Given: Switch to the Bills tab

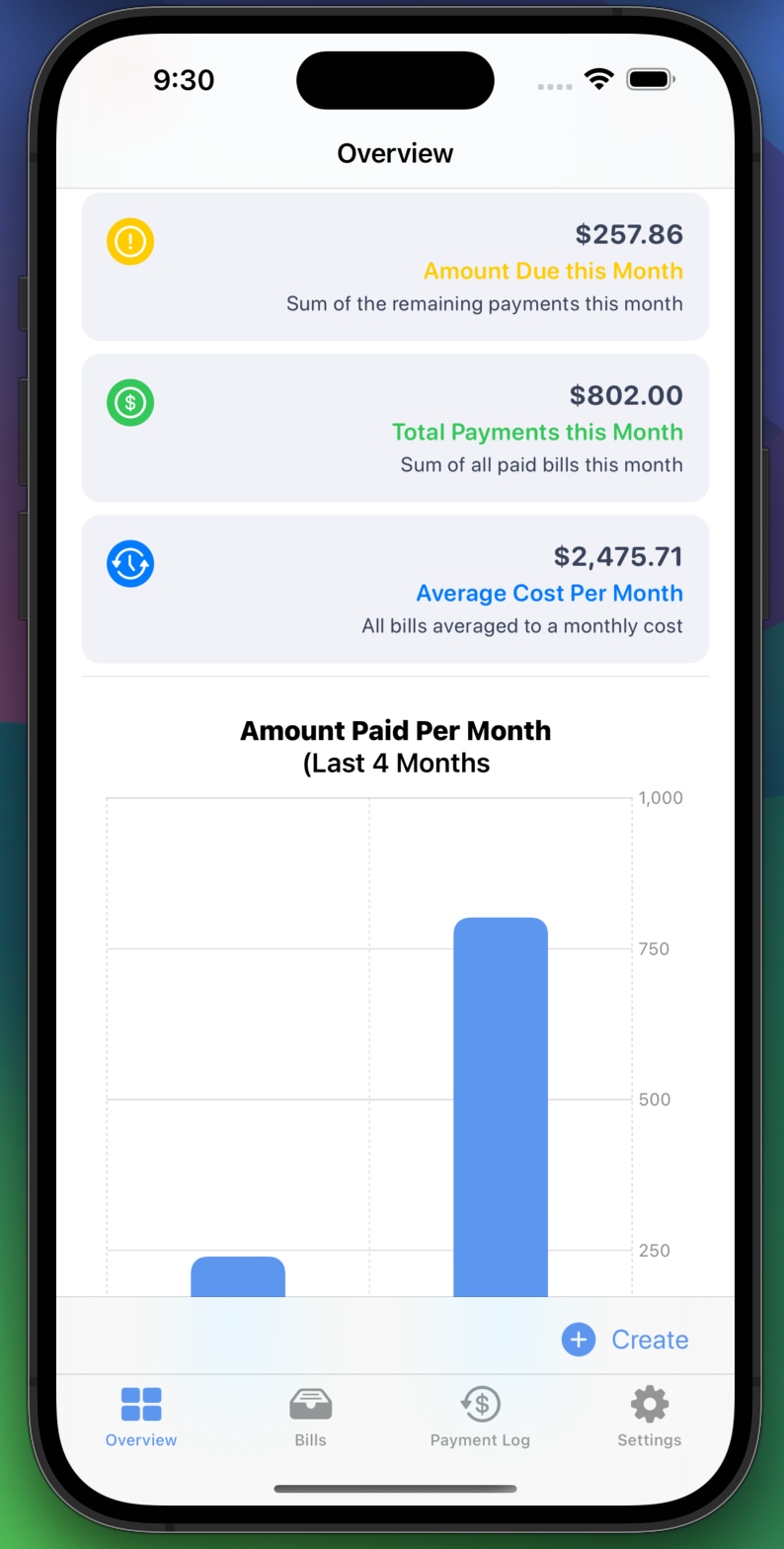Looking at the screenshot, I should click(x=310, y=1416).
